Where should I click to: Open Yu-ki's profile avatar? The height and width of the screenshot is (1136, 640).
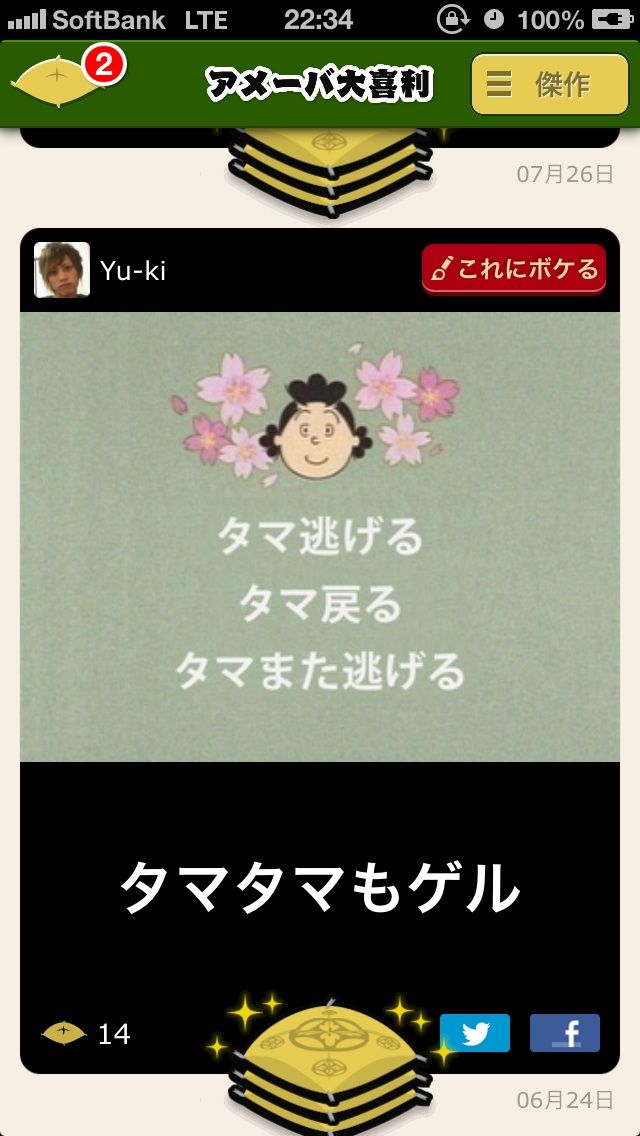62,270
